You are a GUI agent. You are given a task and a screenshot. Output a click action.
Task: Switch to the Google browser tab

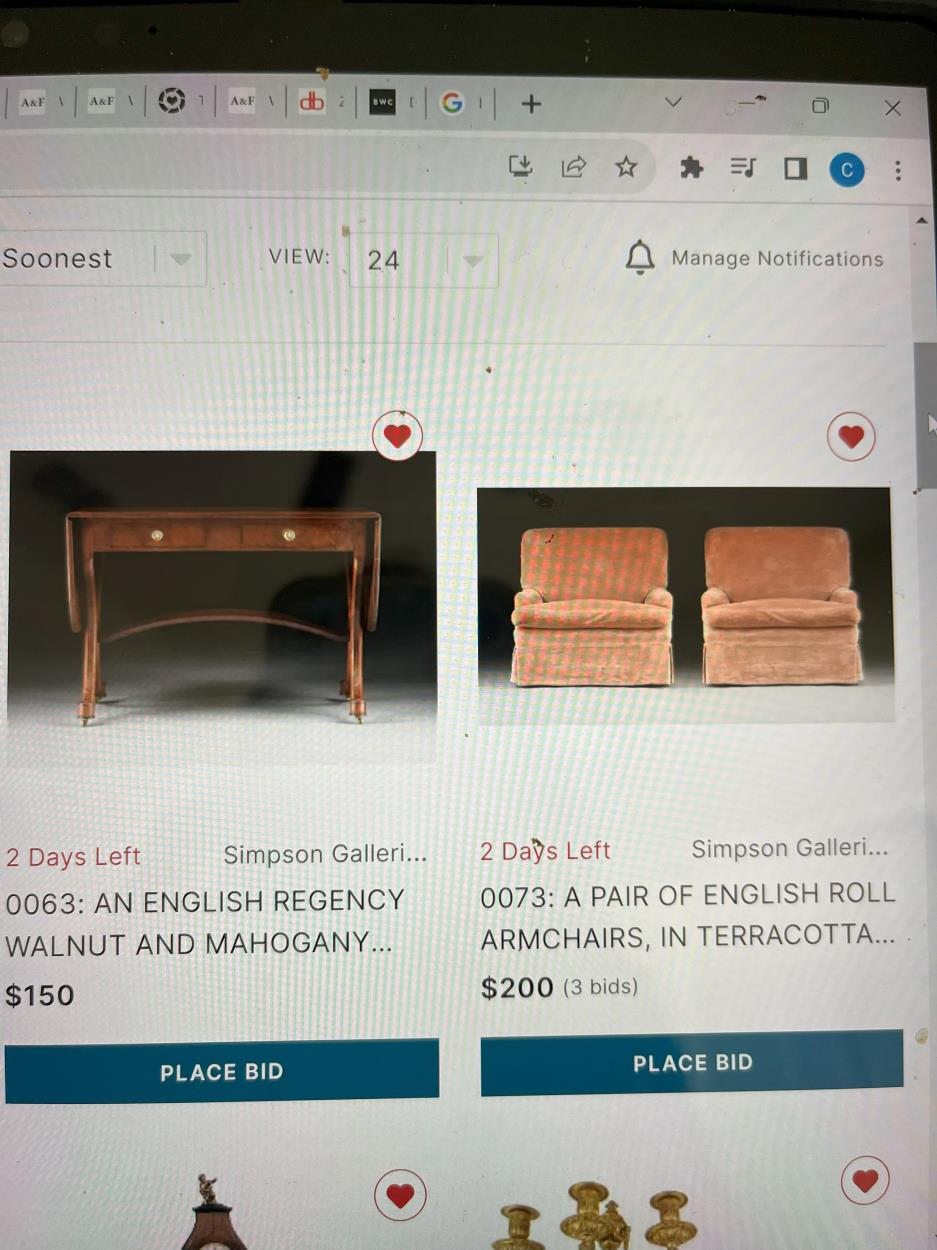click(452, 103)
